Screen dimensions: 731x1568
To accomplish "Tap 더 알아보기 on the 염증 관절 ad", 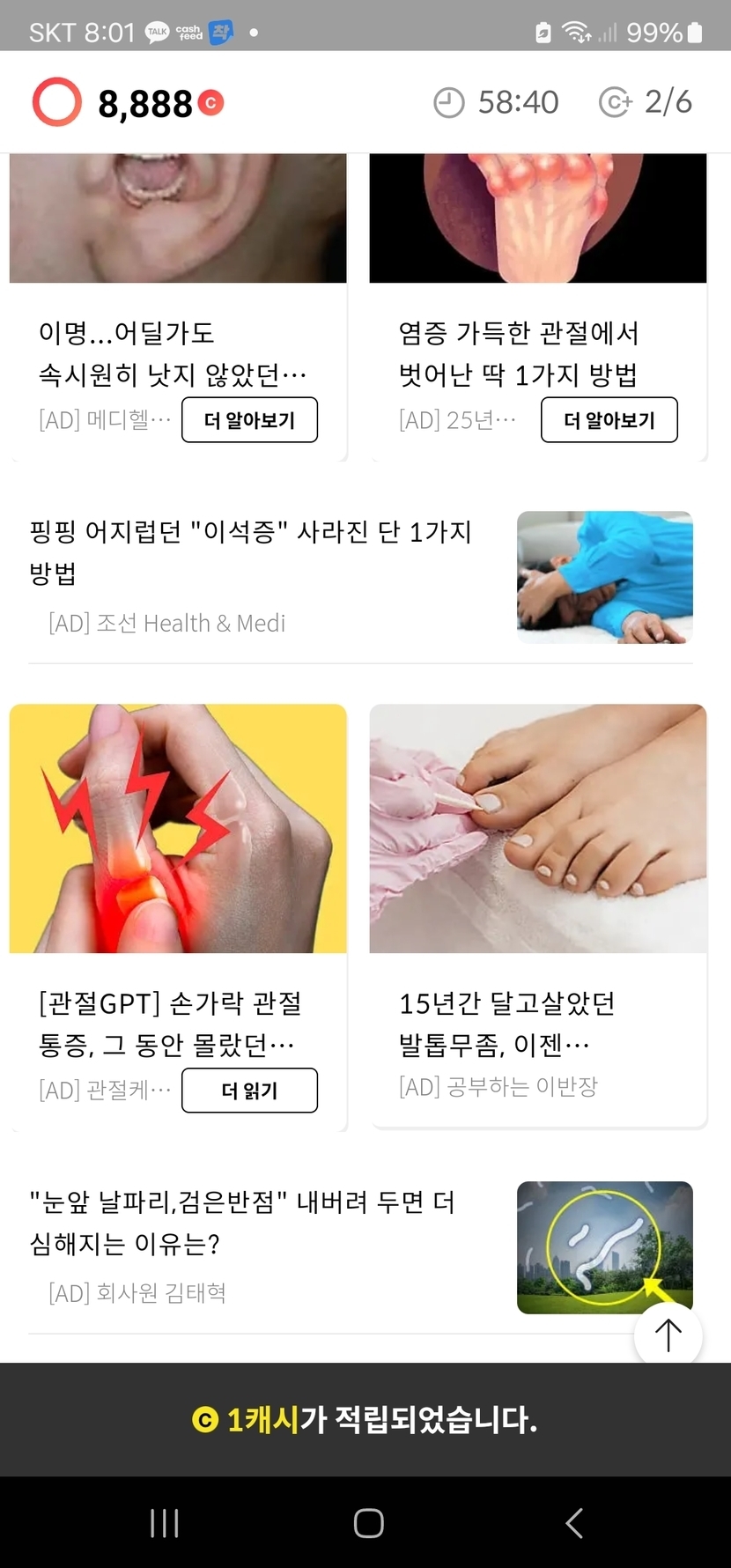I will [609, 420].
